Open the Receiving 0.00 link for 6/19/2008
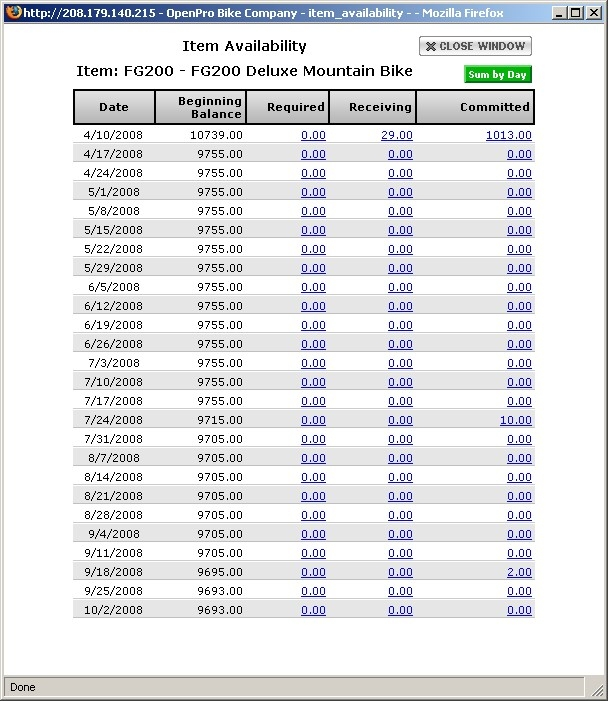This screenshot has height=701, width=608. [x=400, y=325]
